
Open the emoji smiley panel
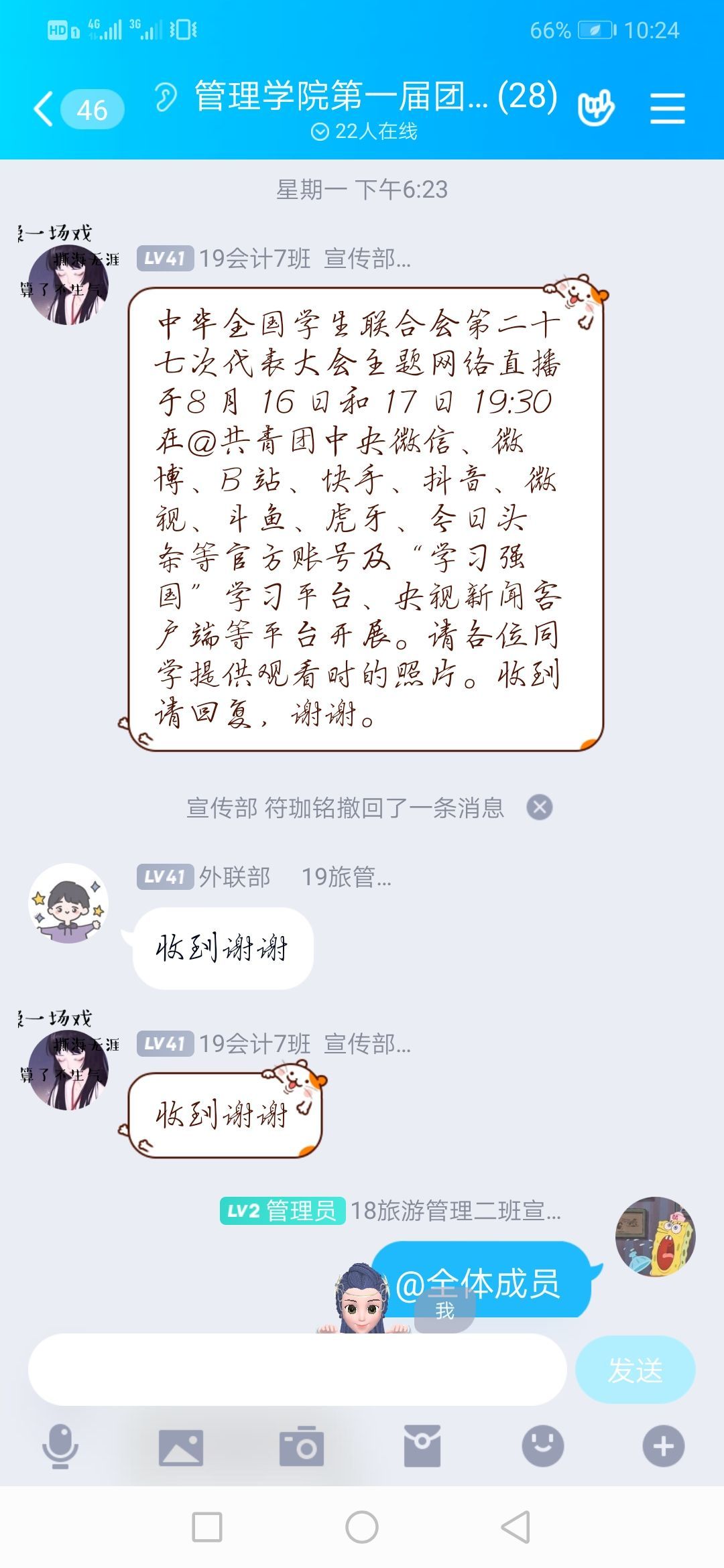tap(542, 1447)
